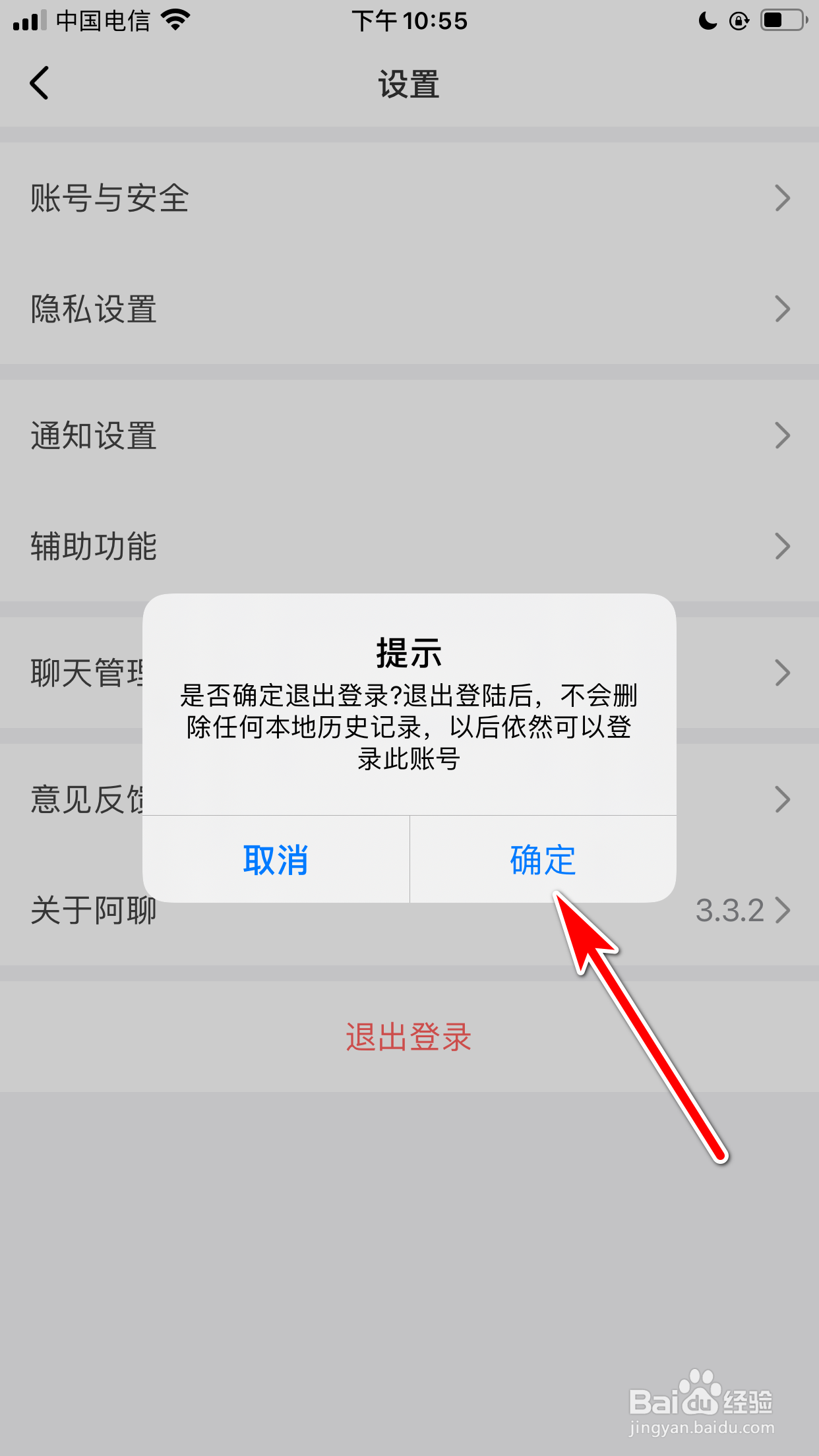Tap the back arrow to exit settings
This screenshot has height=1456, width=819.
click(40, 82)
